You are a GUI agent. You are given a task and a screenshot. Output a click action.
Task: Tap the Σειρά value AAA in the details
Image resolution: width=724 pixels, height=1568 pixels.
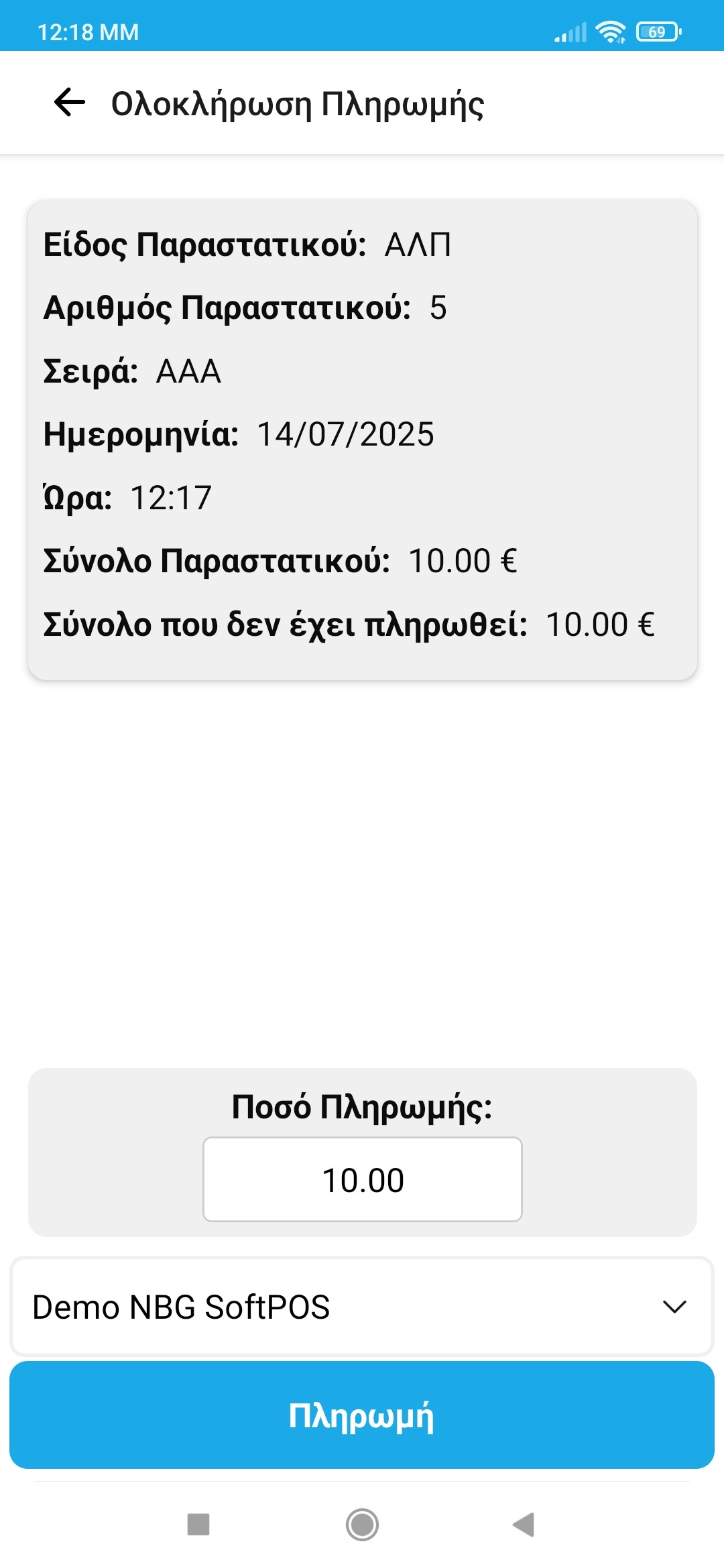(188, 372)
